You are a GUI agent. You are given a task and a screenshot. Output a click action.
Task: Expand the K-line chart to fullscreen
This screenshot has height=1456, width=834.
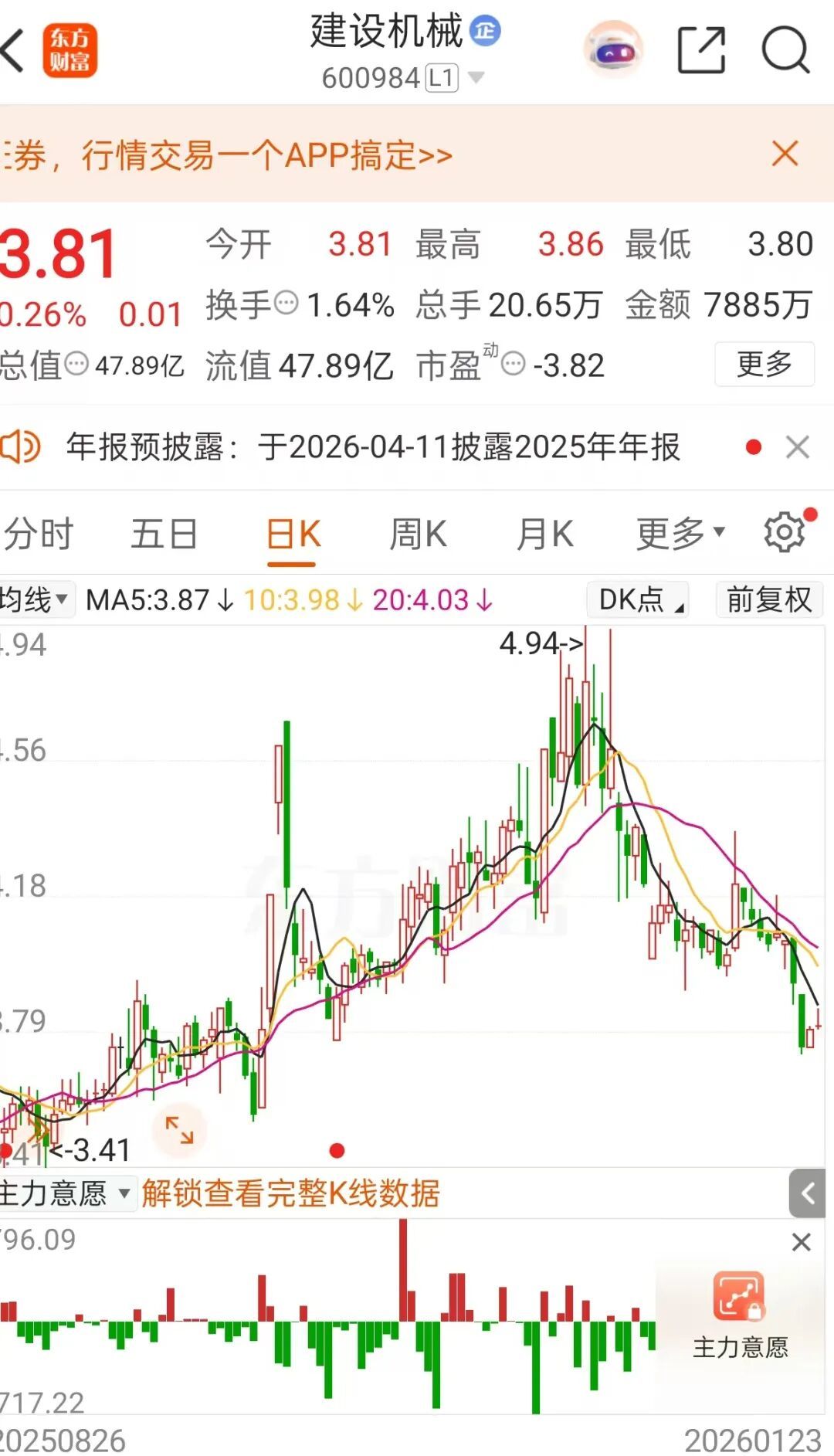[x=179, y=1130]
